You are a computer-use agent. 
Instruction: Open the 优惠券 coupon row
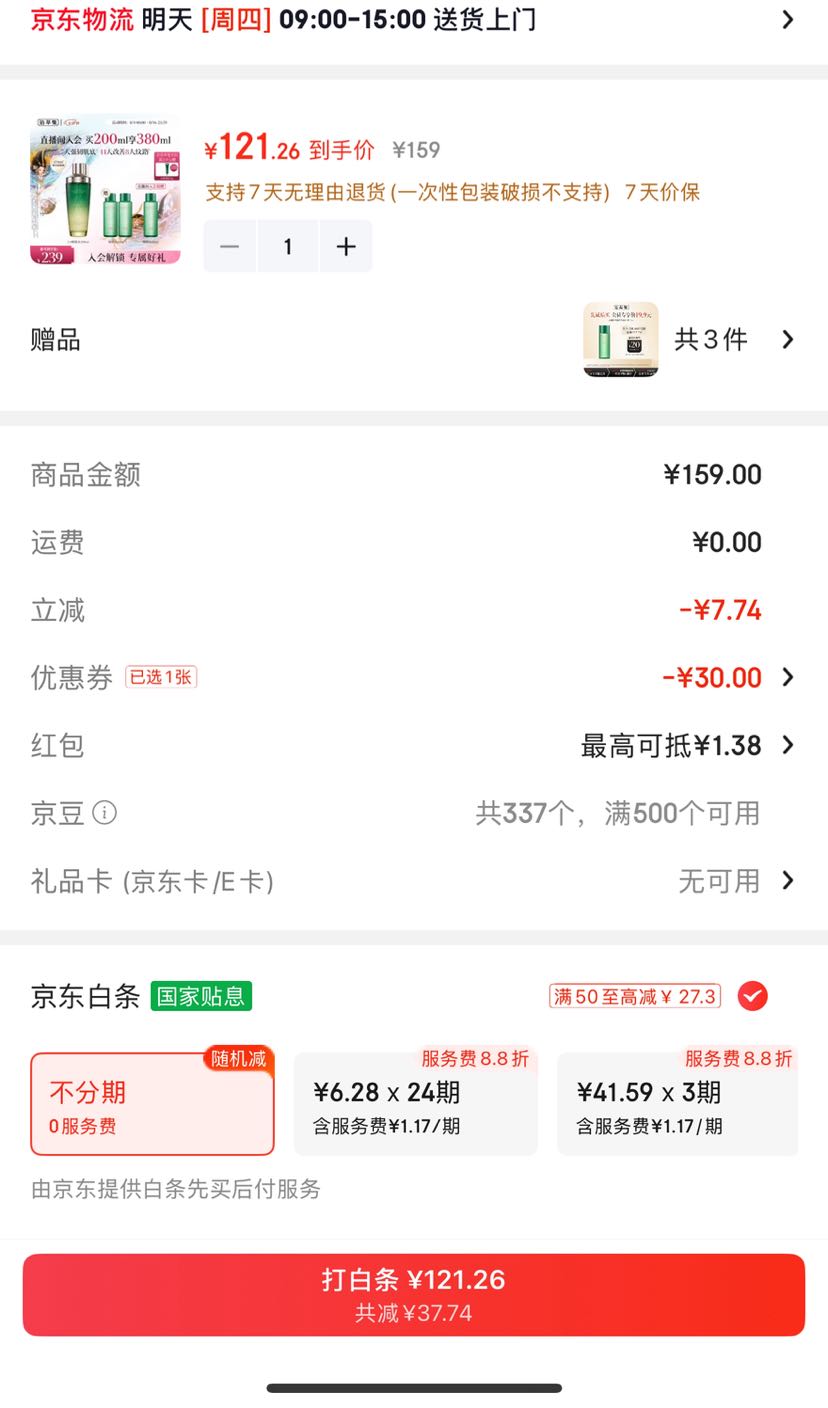414,677
